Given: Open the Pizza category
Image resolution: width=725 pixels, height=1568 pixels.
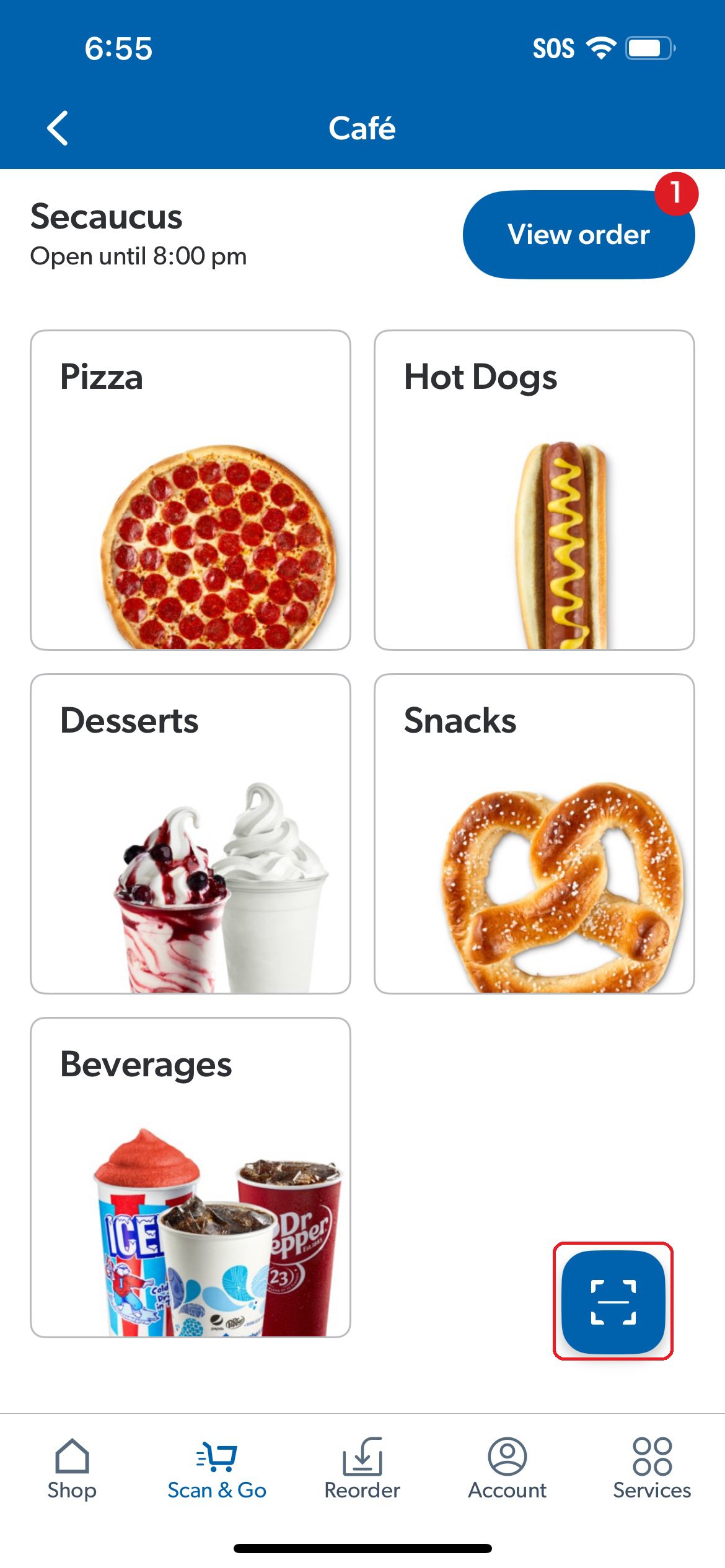Looking at the screenshot, I should point(190,490).
